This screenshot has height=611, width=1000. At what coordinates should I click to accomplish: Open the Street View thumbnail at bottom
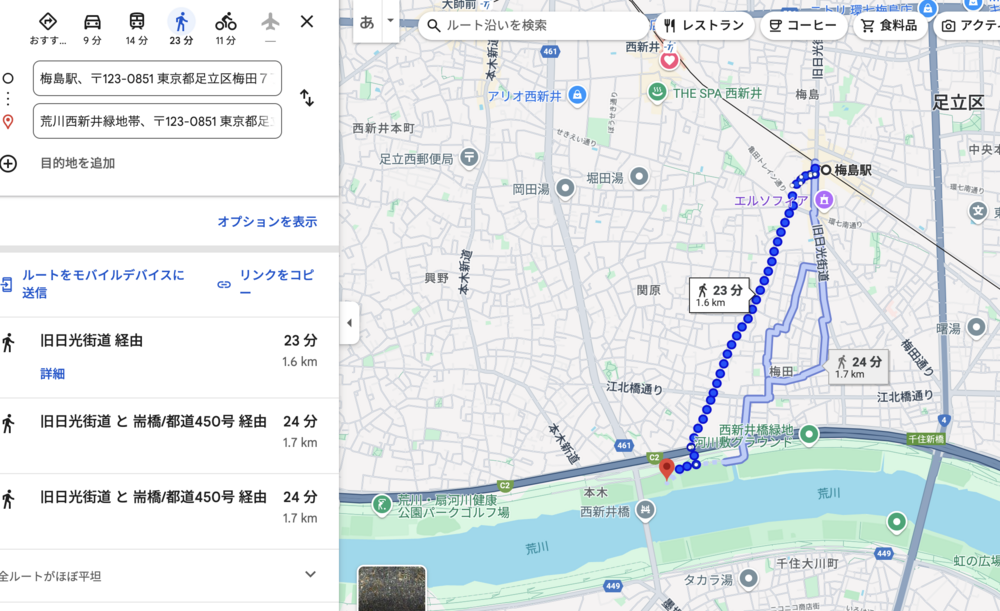(x=392, y=589)
